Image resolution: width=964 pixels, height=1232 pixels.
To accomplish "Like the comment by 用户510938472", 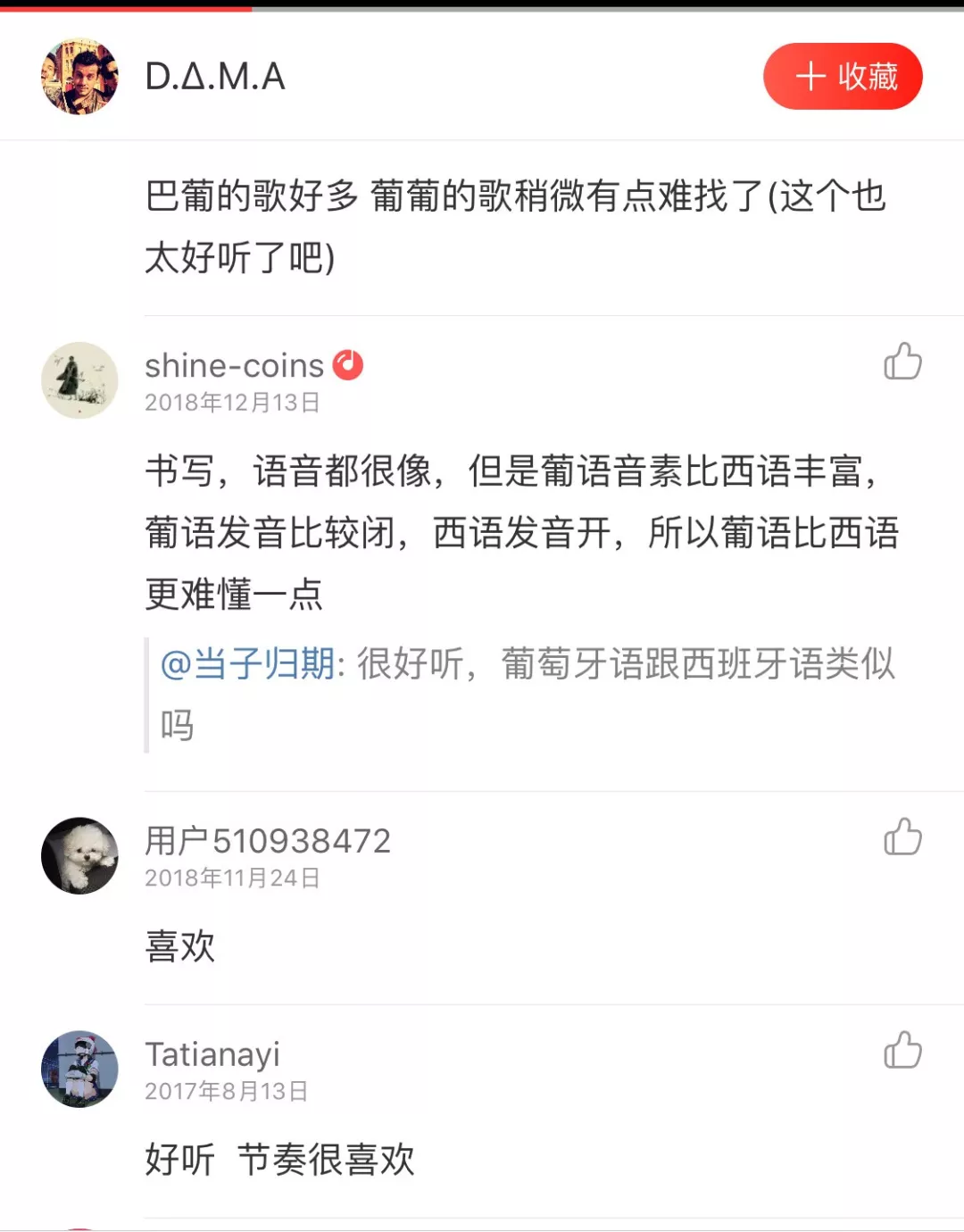I will click(x=902, y=837).
